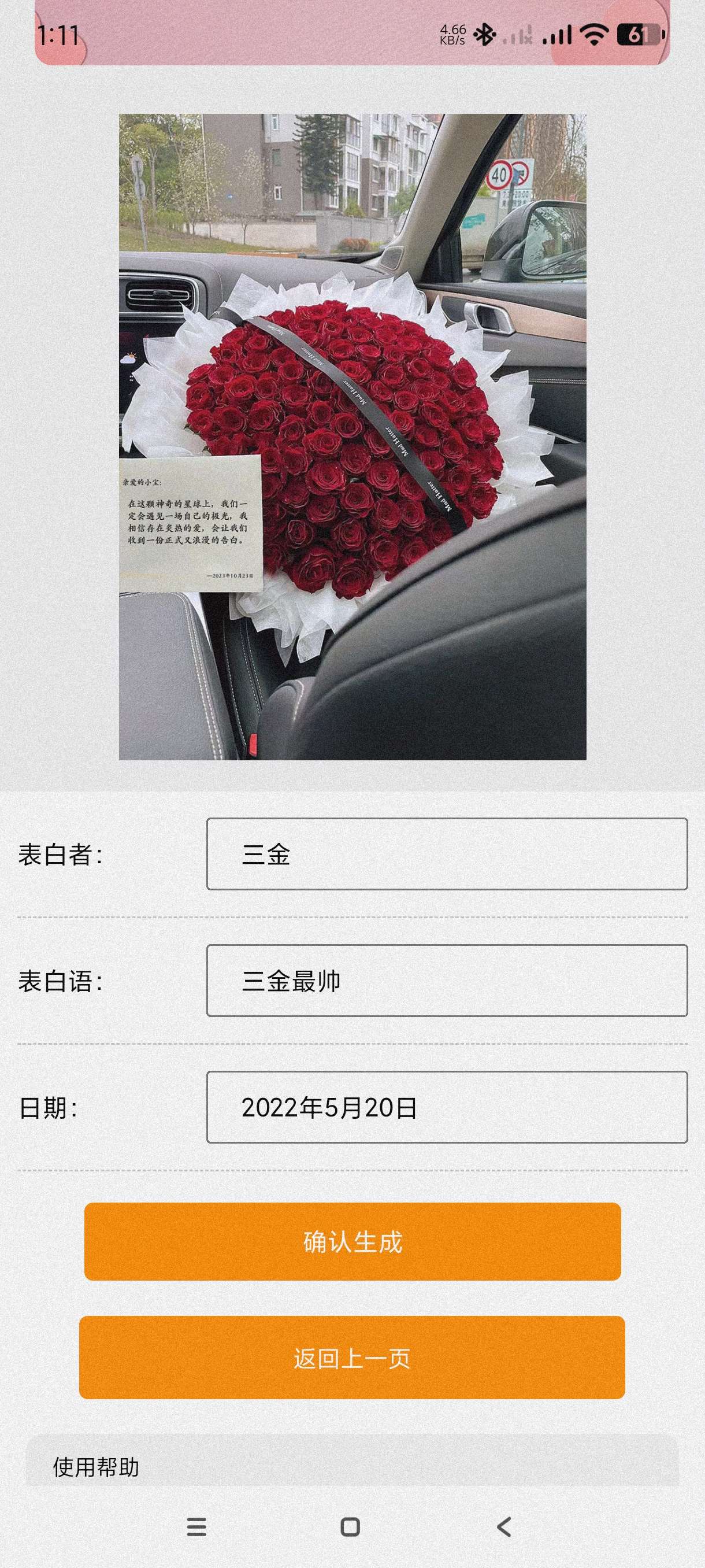Screen dimensions: 705x1568
Task: Edit the 表白者 name field
Action: pyautogui.click(x=447, y=853)
